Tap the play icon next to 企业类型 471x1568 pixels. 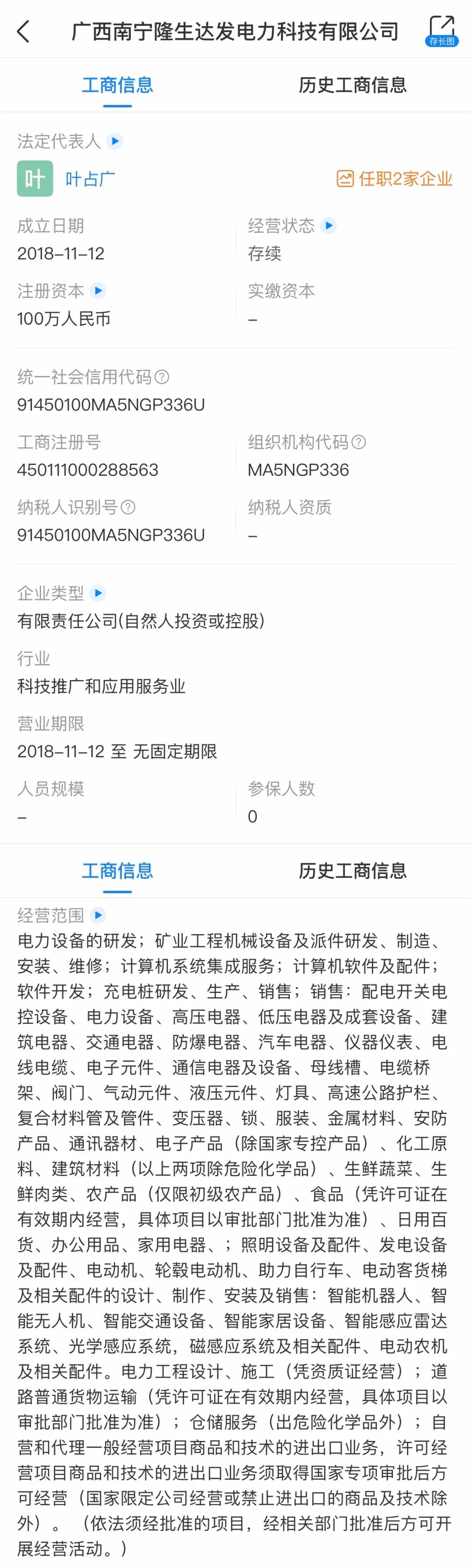98,593
